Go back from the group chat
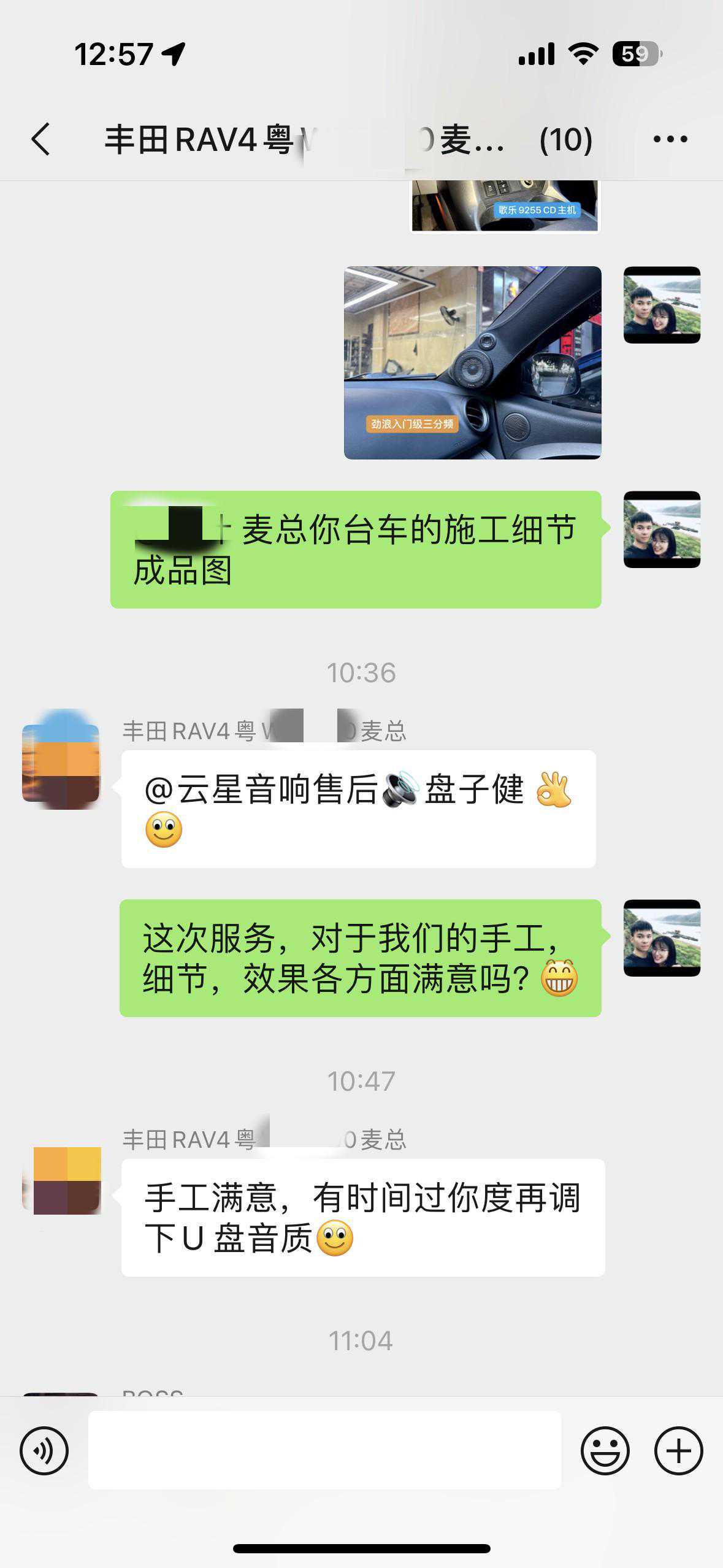This screenshot has height=1568, width=723. coord(41,139)
